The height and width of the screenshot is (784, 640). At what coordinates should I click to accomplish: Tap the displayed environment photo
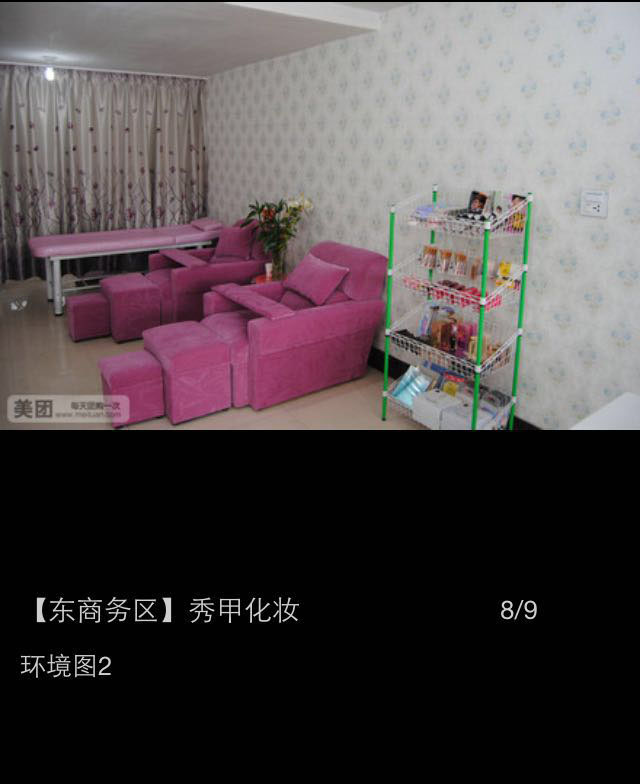click(x=320, y=215)
